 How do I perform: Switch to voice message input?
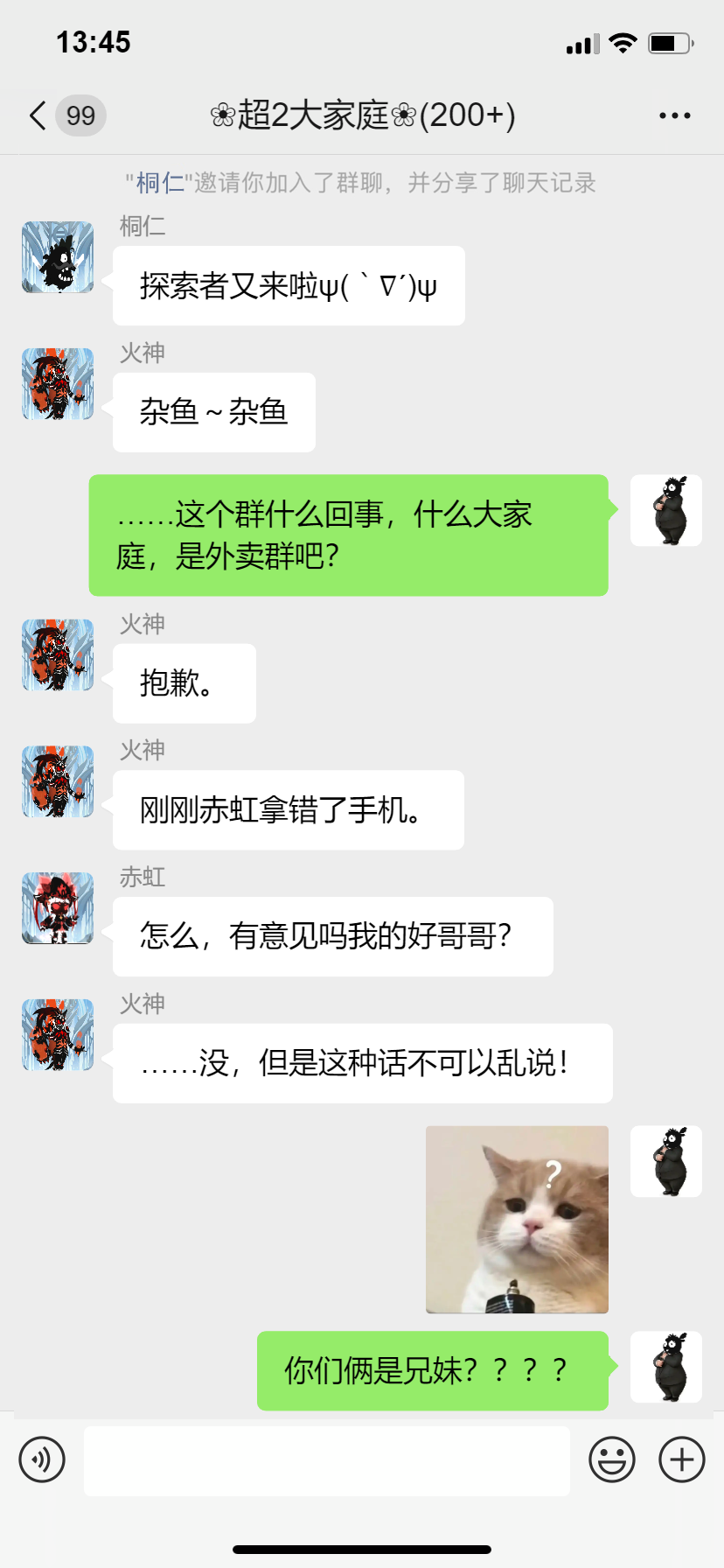tap(42, 1459)
